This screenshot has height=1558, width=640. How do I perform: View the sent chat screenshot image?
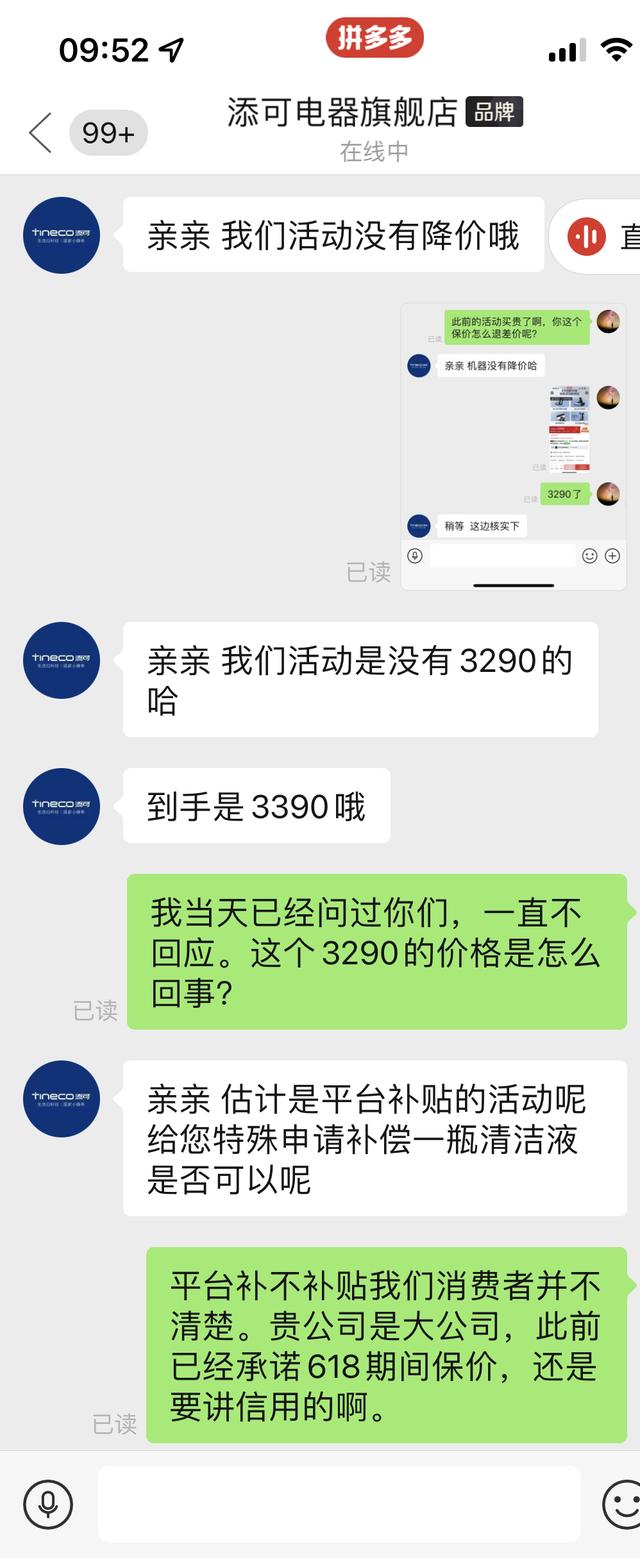click(513, 446)
